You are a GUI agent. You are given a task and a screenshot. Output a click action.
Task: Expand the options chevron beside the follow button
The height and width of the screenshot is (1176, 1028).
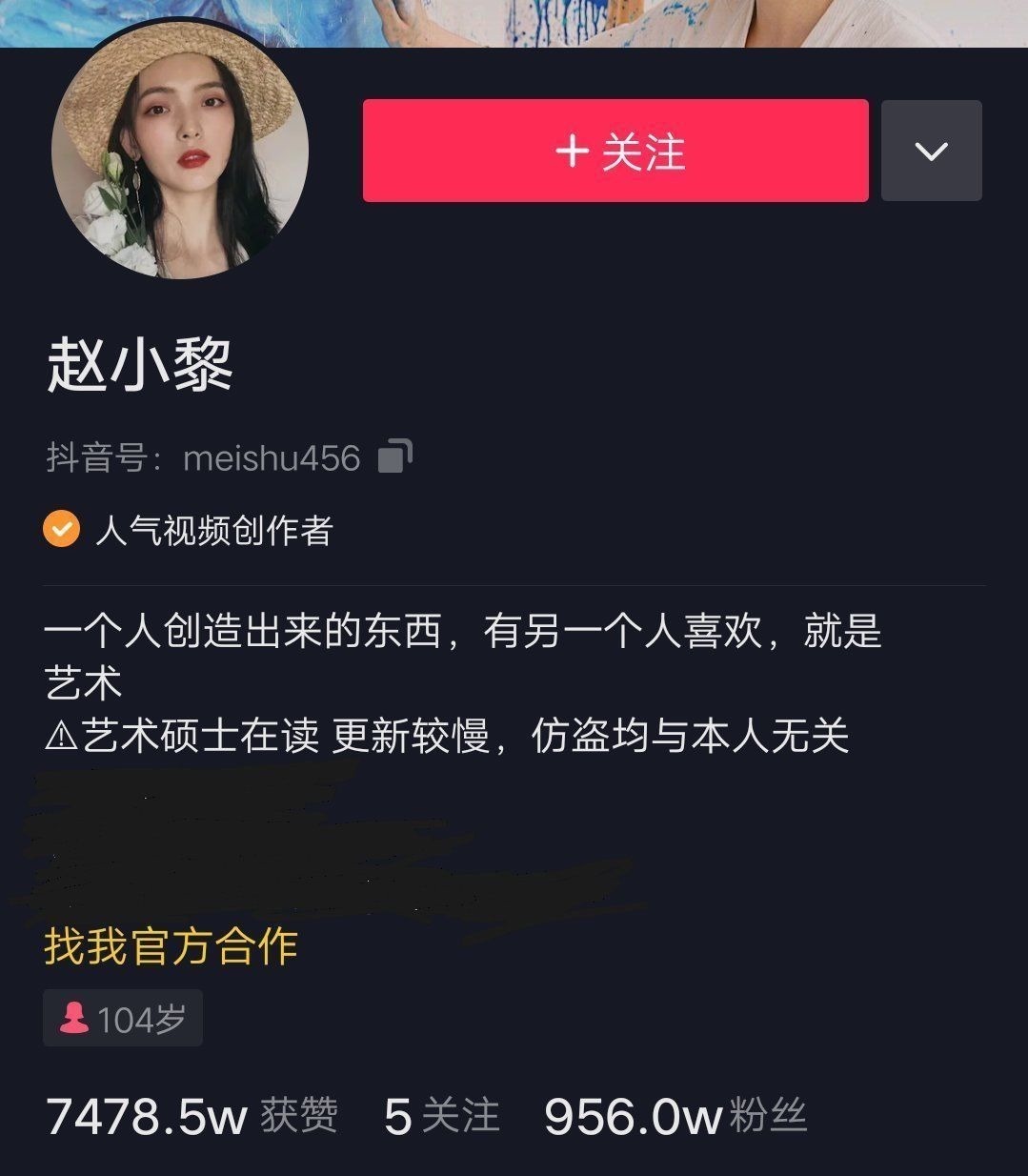932,150
